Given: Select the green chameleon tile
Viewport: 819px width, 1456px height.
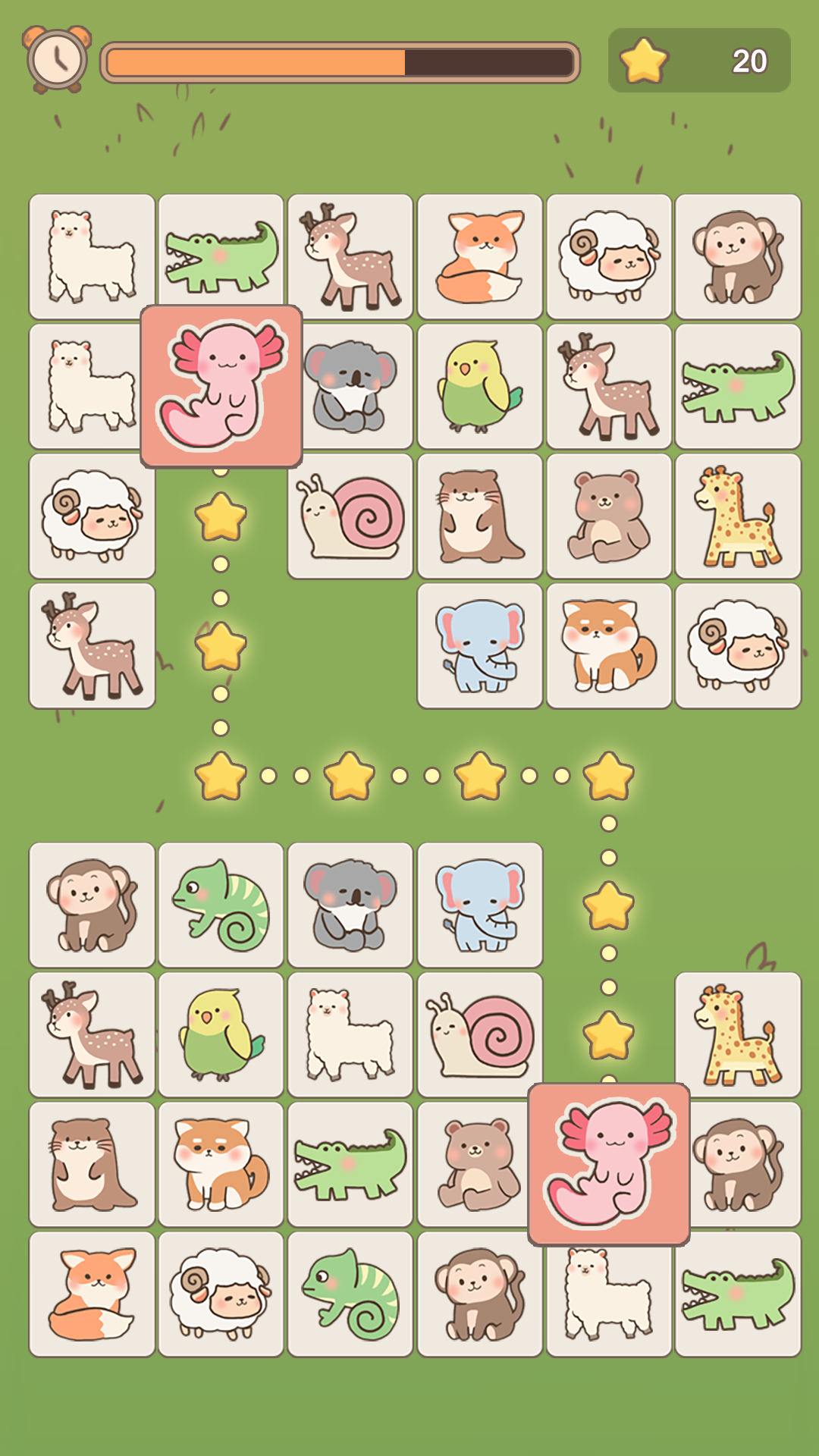Looking at the screenshot, I should click(221, 904).
